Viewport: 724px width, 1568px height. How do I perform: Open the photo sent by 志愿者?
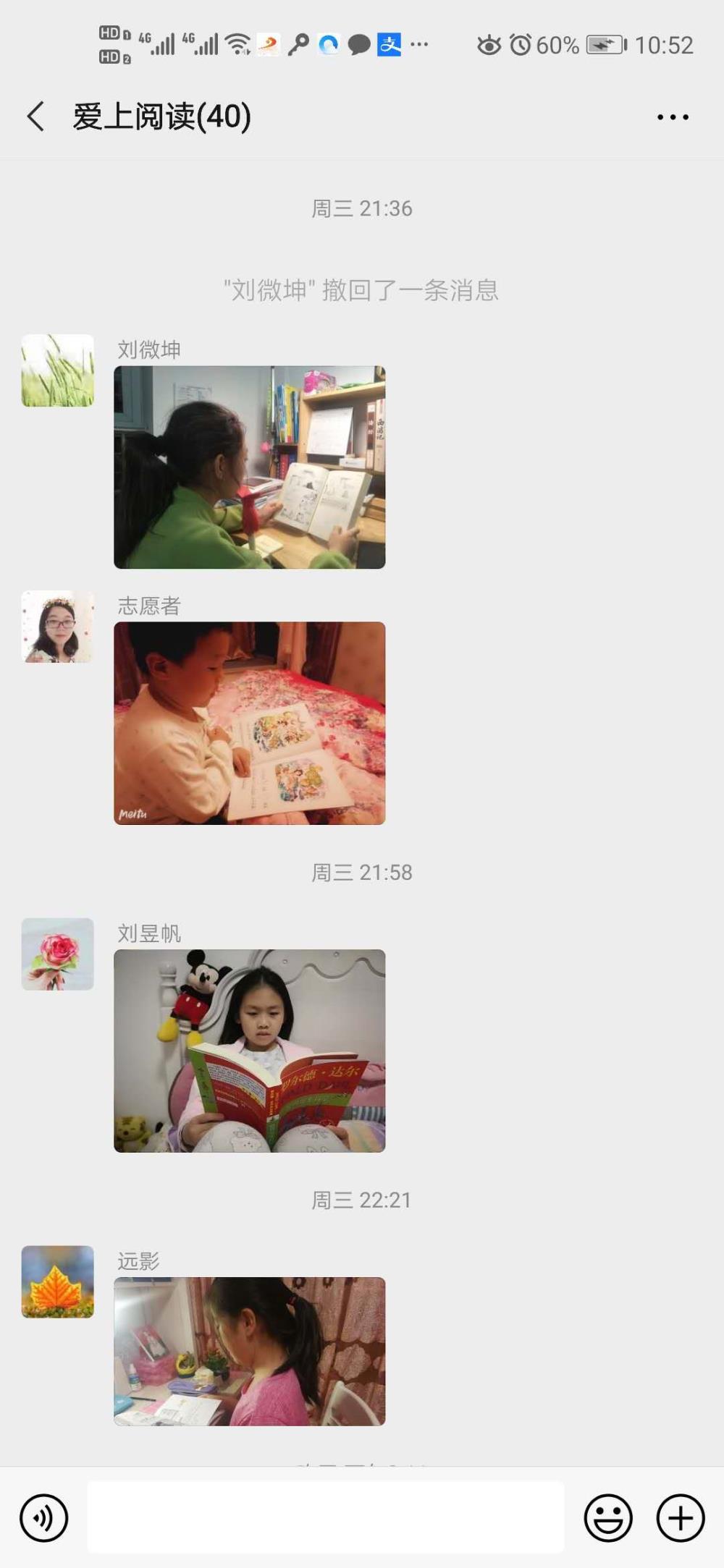[x=249, y=723]
